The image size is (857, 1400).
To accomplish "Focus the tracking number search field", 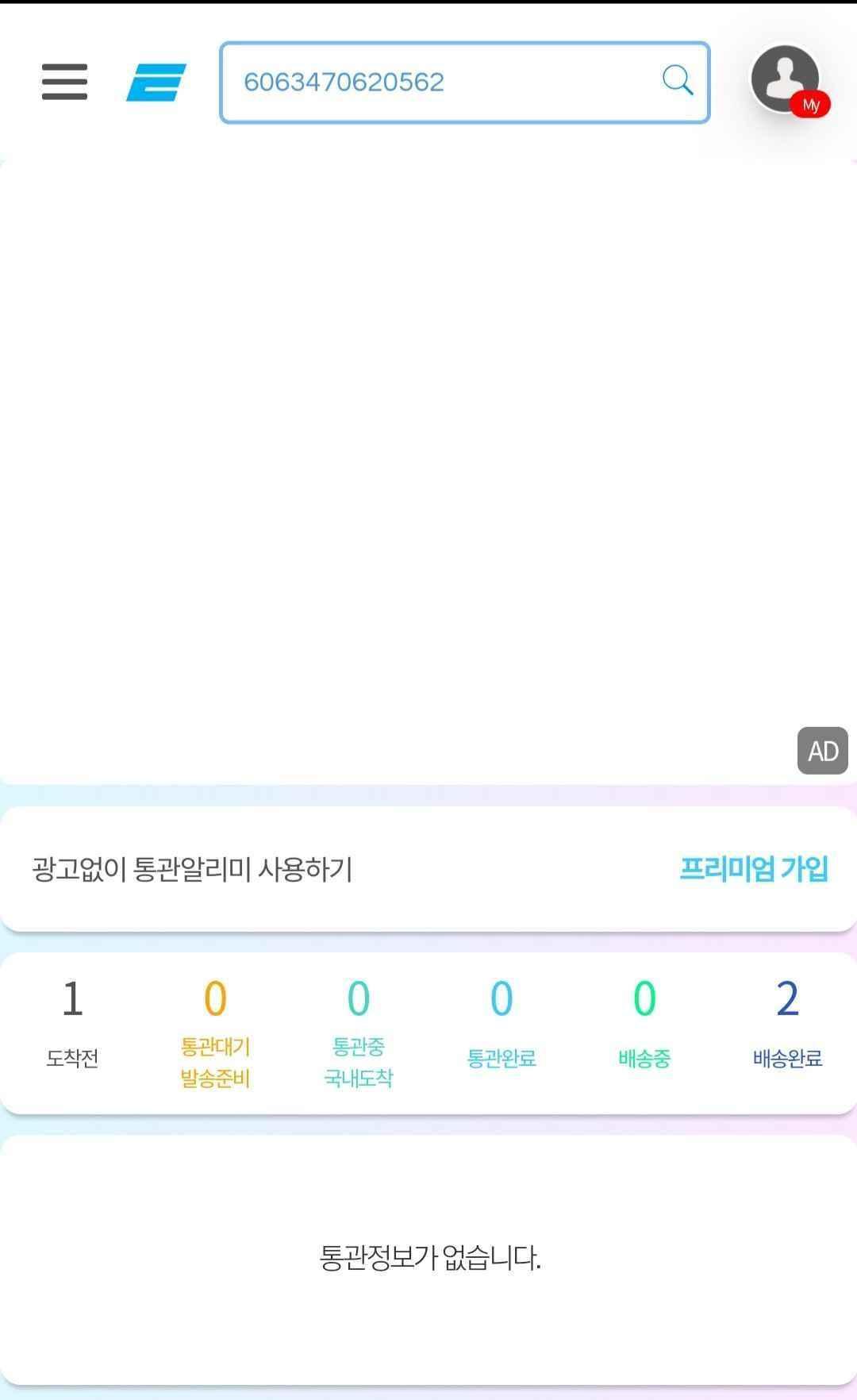I will click(x=464, y=83).
